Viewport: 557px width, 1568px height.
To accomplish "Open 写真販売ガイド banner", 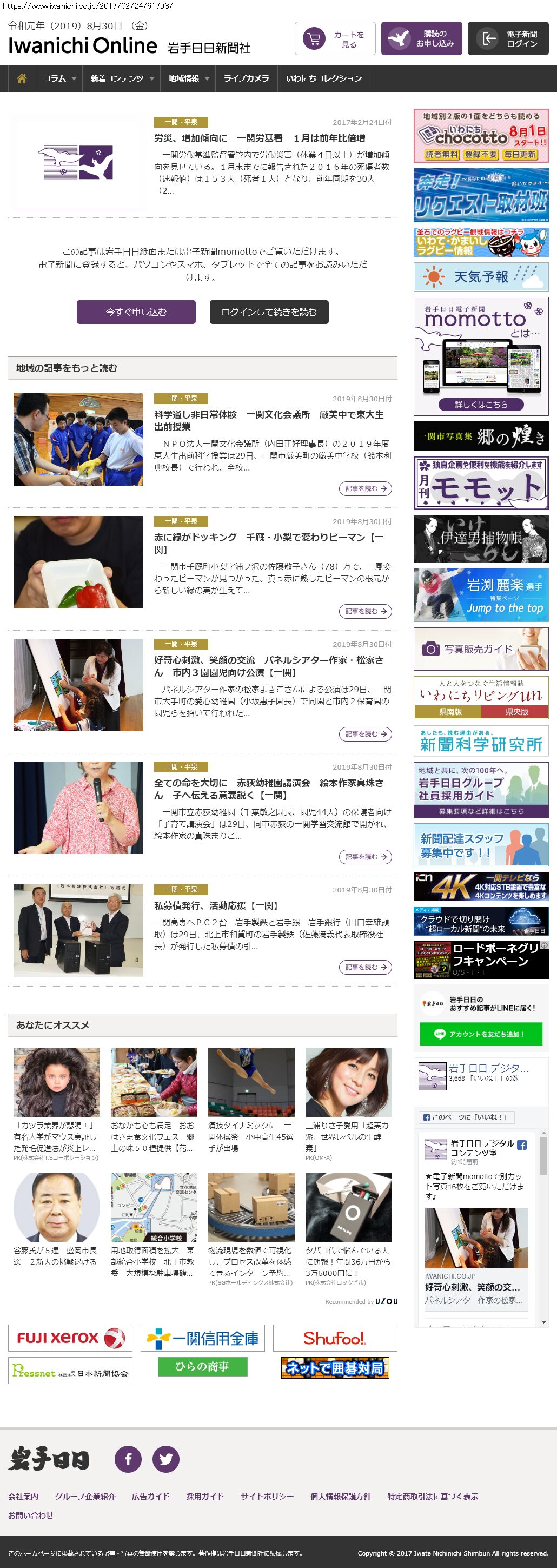I will point(480,650).
